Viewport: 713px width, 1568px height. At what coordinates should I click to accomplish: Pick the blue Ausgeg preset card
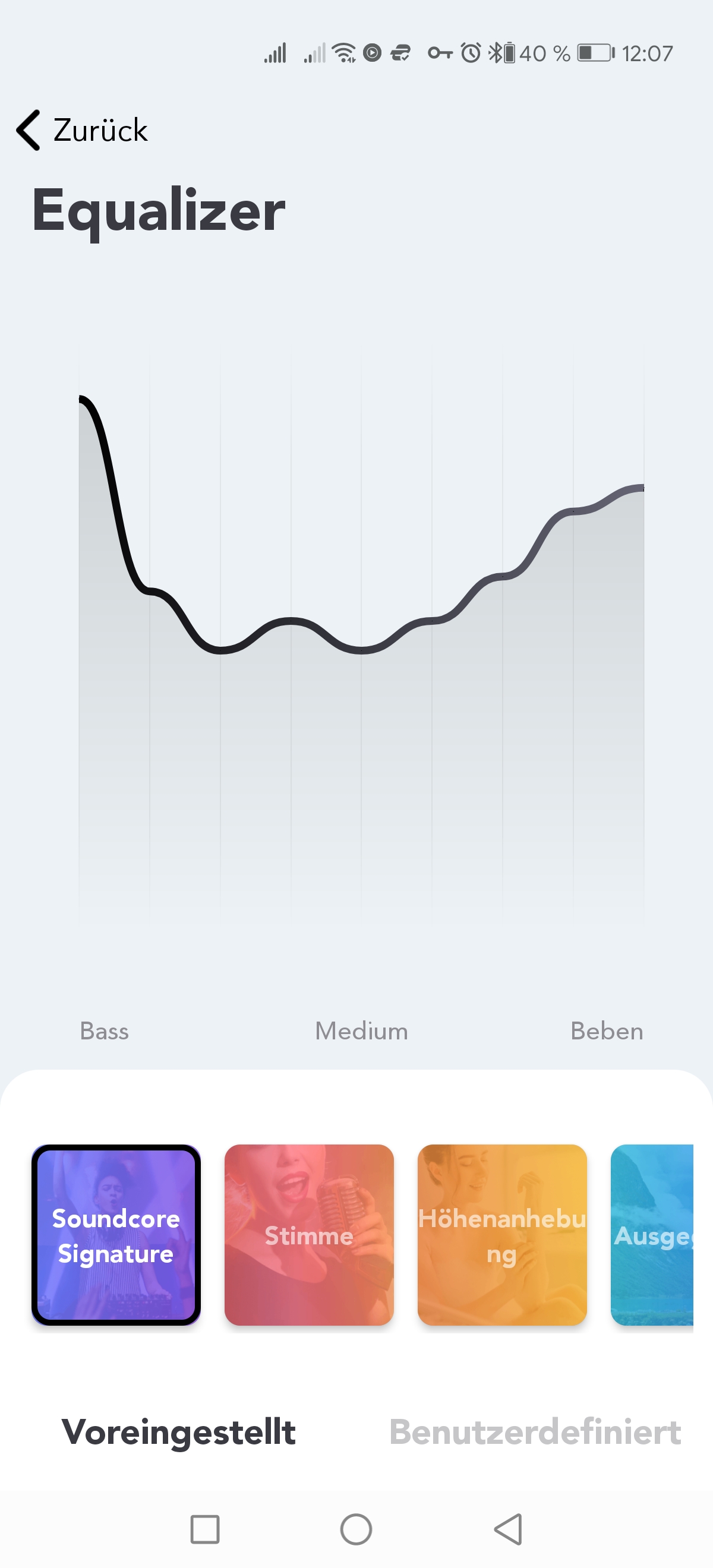(x=652, y=1235)
